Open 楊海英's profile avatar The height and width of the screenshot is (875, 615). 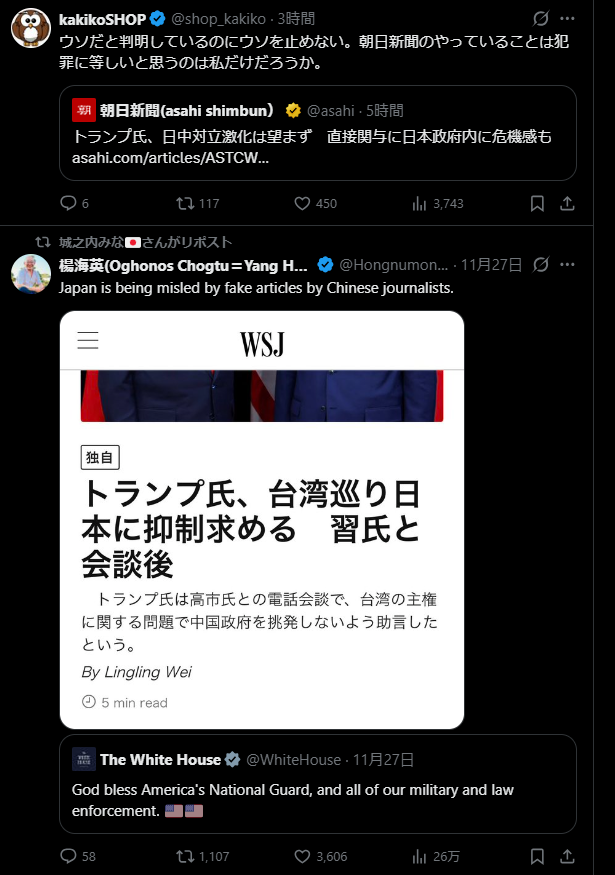pos(31,272)
